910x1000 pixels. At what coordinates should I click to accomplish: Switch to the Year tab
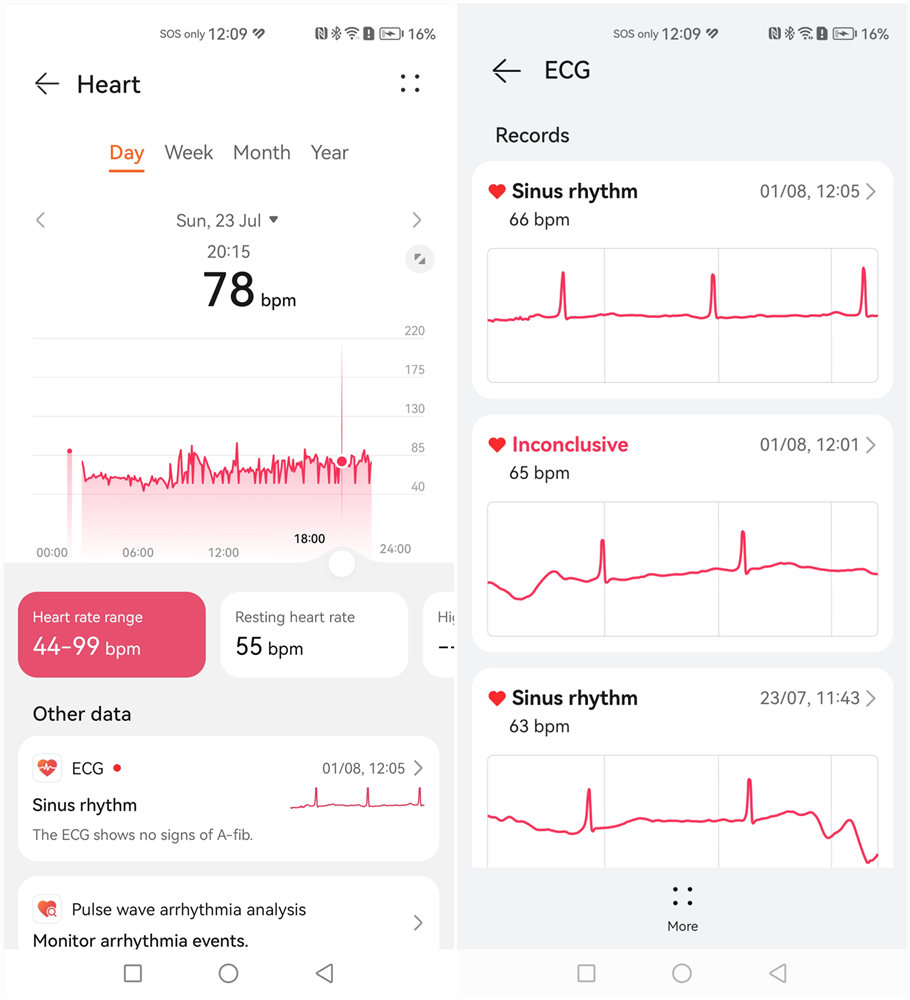(329, 152)
